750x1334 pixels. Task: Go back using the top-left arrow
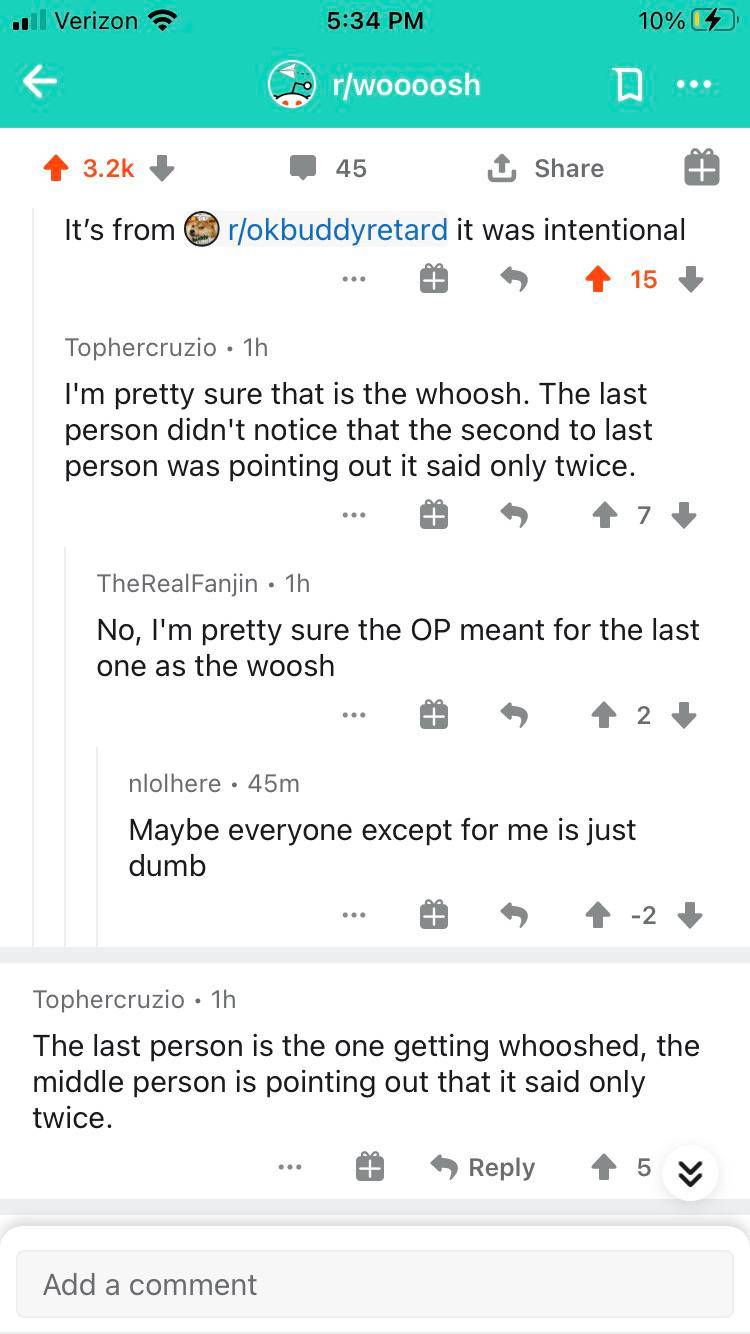(40, 83)
